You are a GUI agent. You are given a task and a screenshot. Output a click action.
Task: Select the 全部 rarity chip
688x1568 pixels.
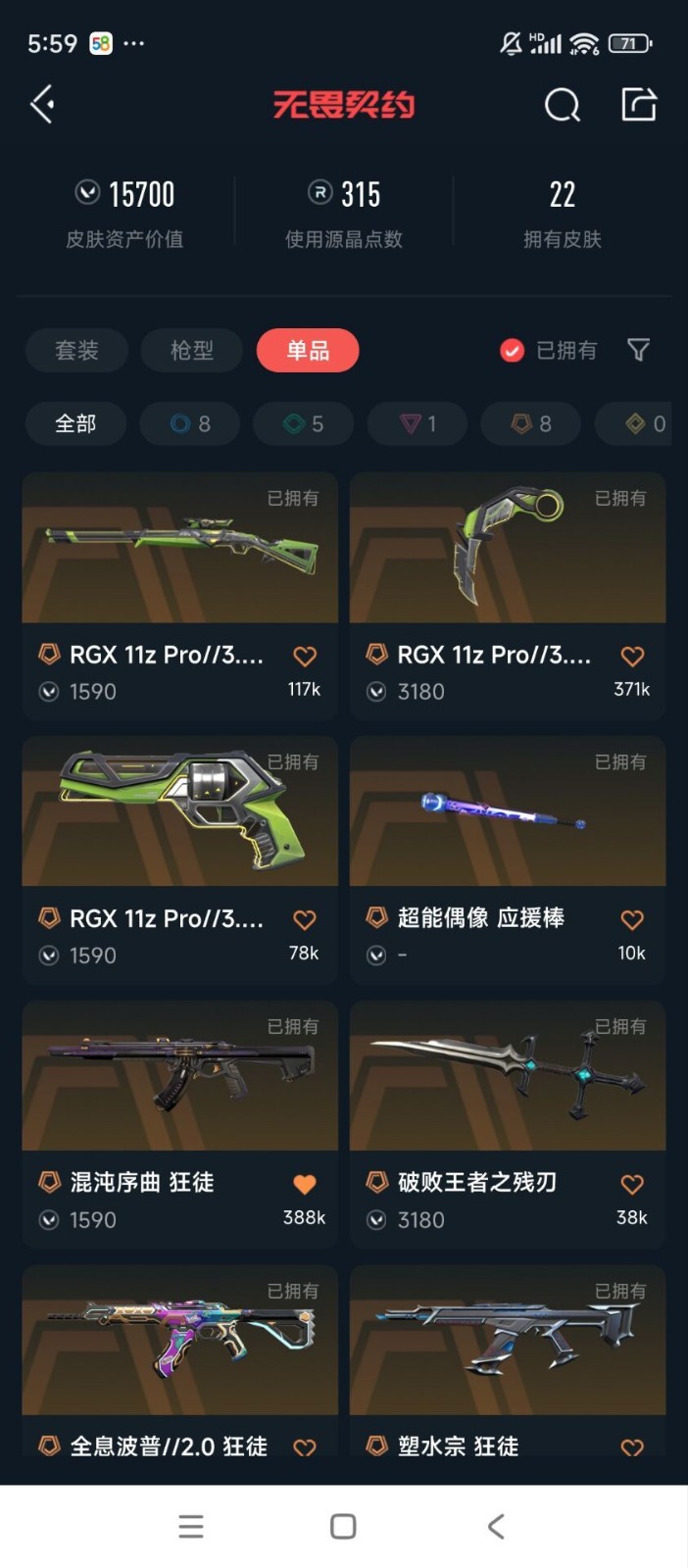(x=75, y=423)
